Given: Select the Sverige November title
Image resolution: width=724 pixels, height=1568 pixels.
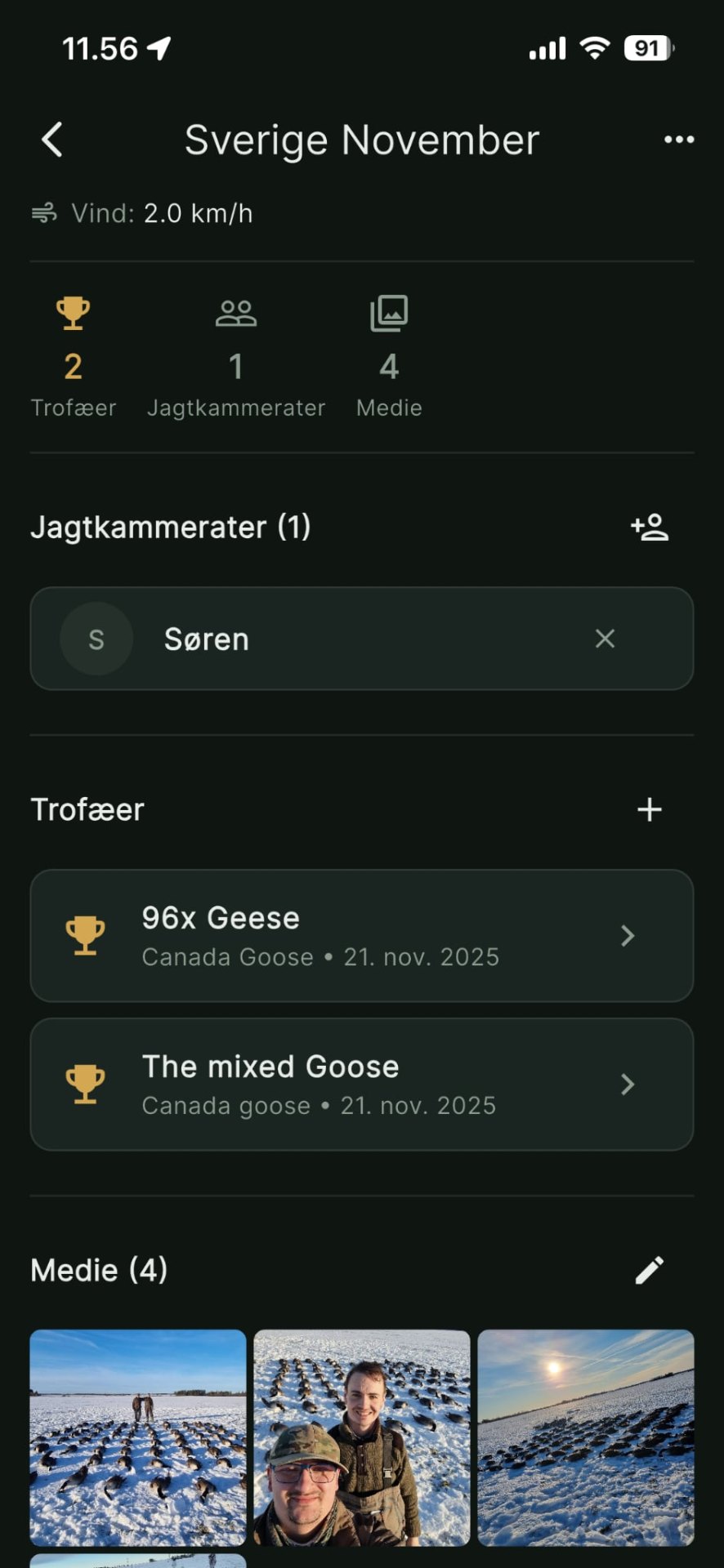Looking at the screenshot, I should coord(361,140).
